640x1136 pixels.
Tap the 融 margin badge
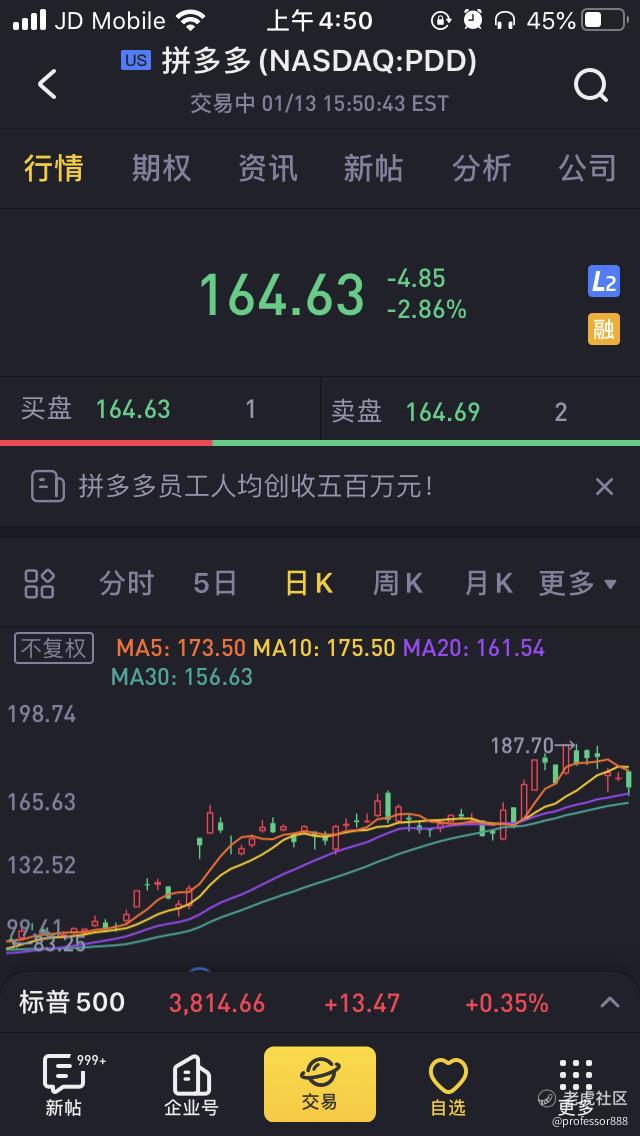click(x=604, y=329)
